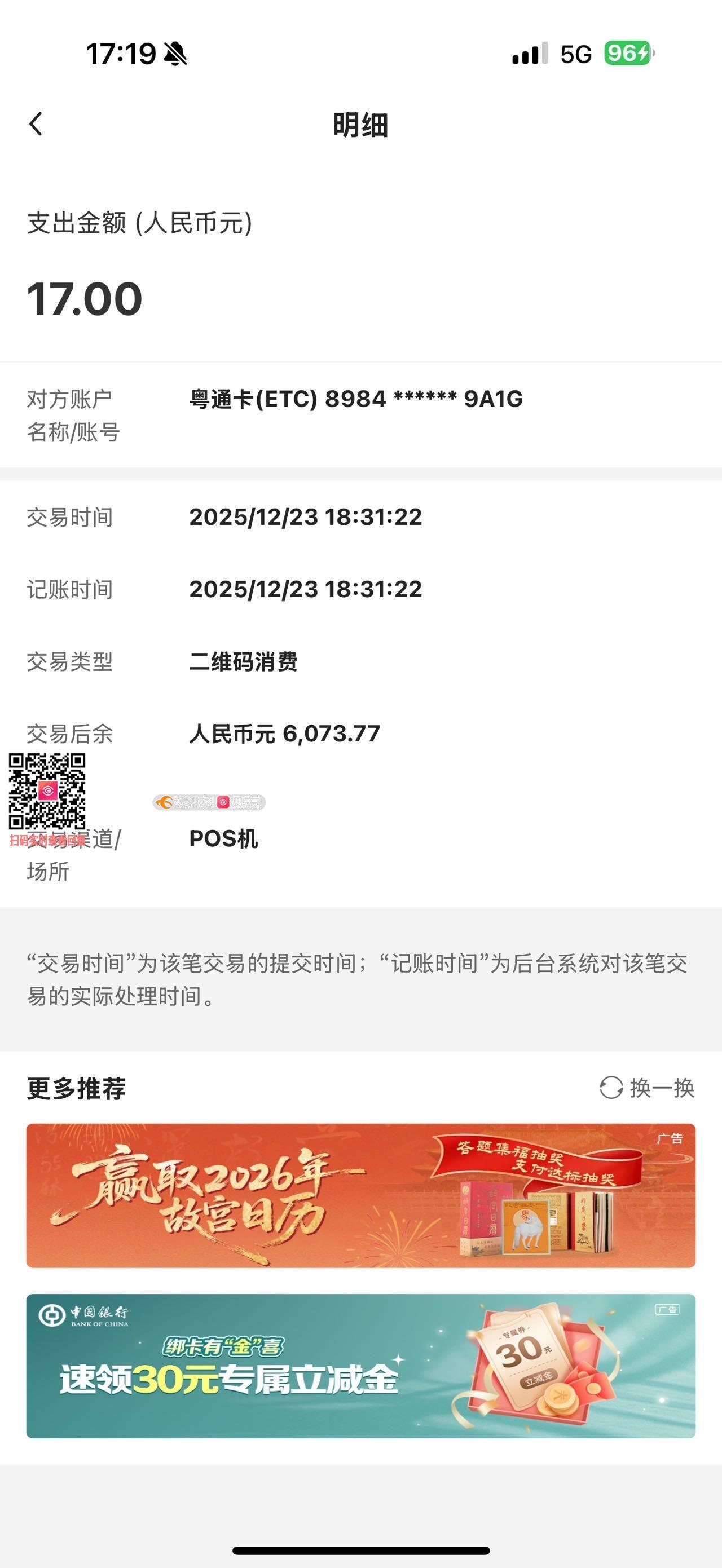
Task: Go back using the top-left arrow
Action: 36,124
